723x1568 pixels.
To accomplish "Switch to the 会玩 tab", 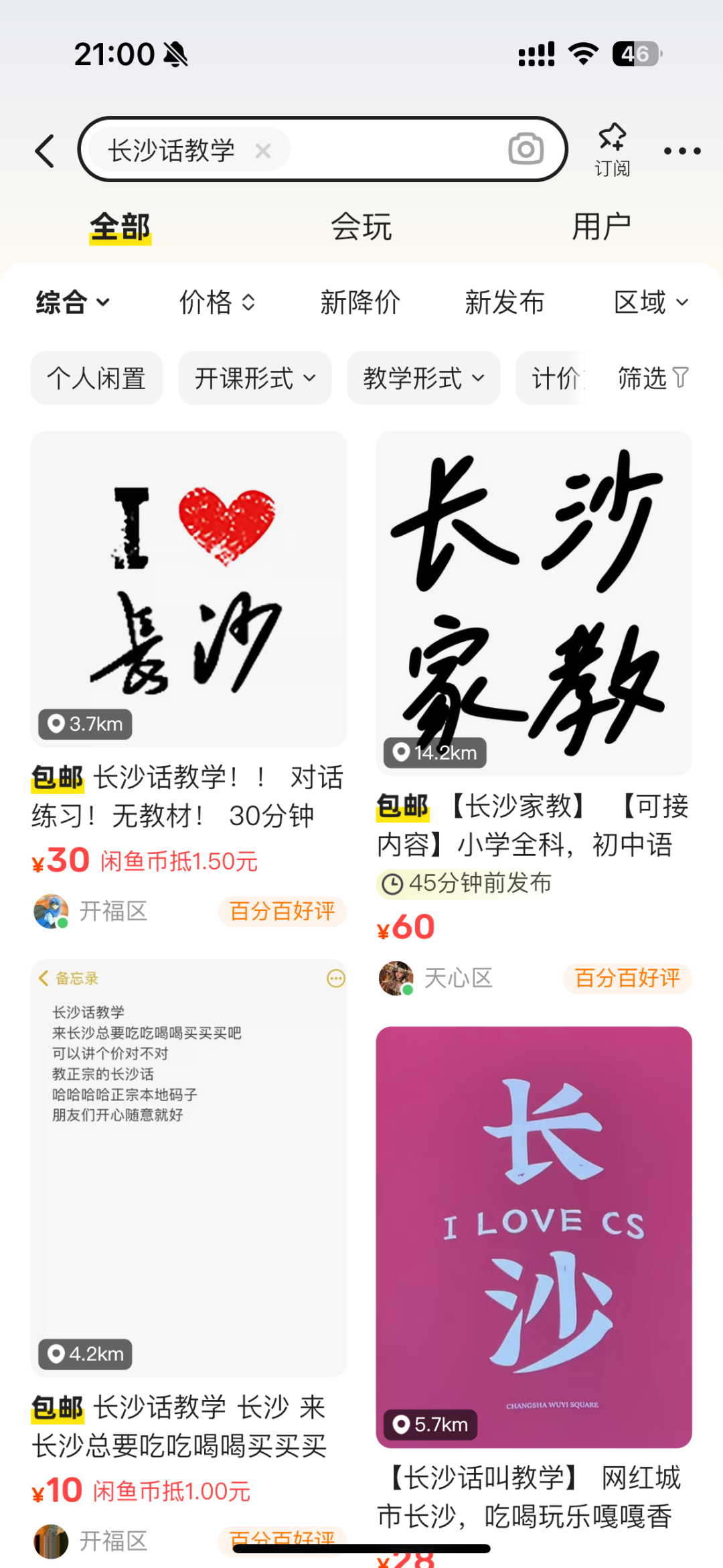I will (x=361, y=226).
